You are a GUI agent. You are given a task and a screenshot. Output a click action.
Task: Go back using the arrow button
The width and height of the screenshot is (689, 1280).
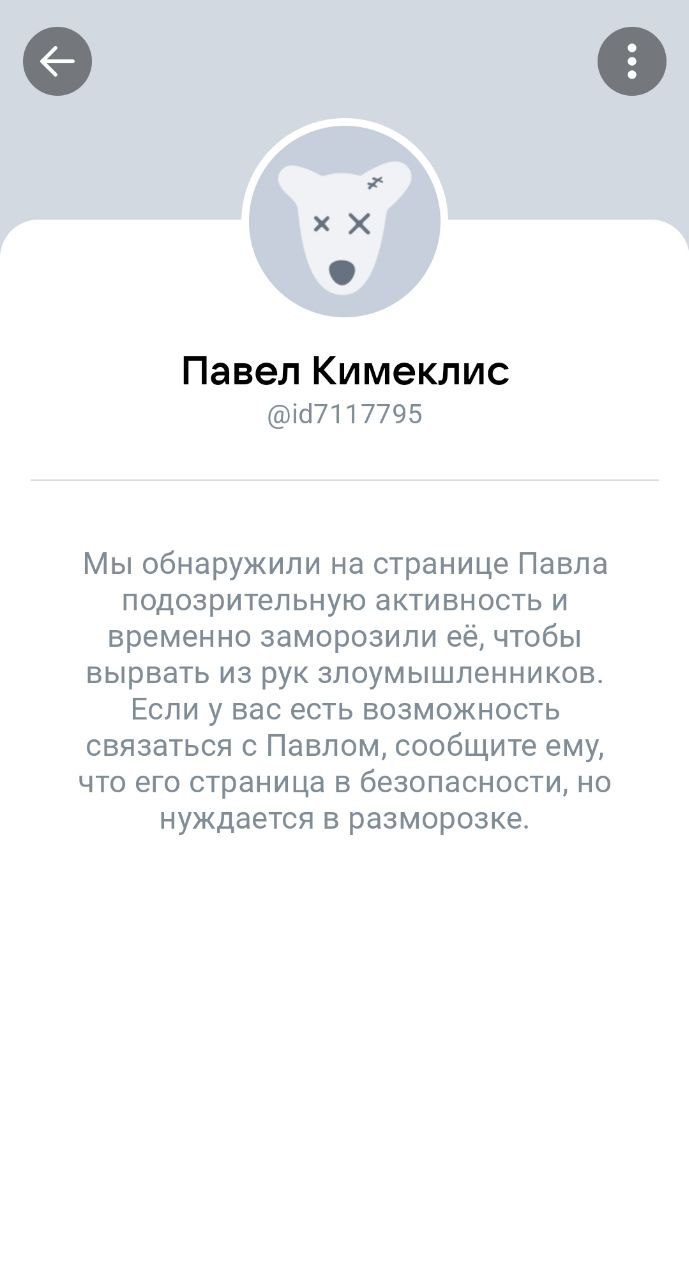(57, 62)
